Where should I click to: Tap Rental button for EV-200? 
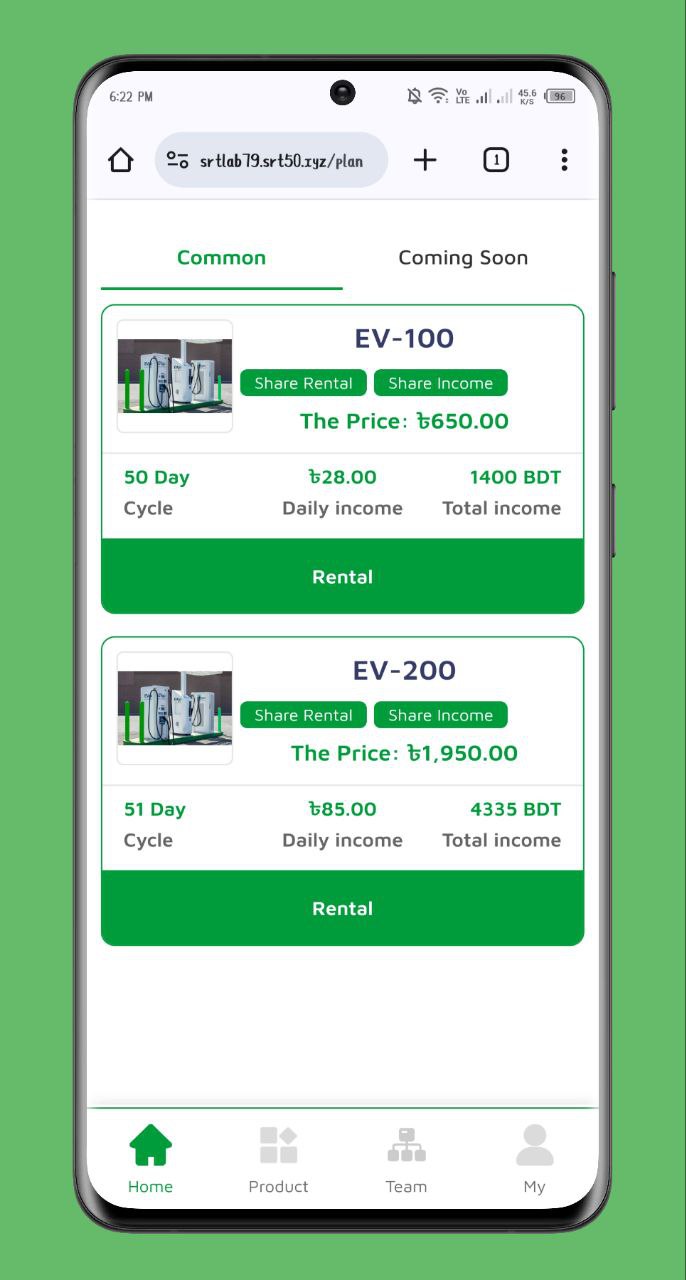click(342, 909)
